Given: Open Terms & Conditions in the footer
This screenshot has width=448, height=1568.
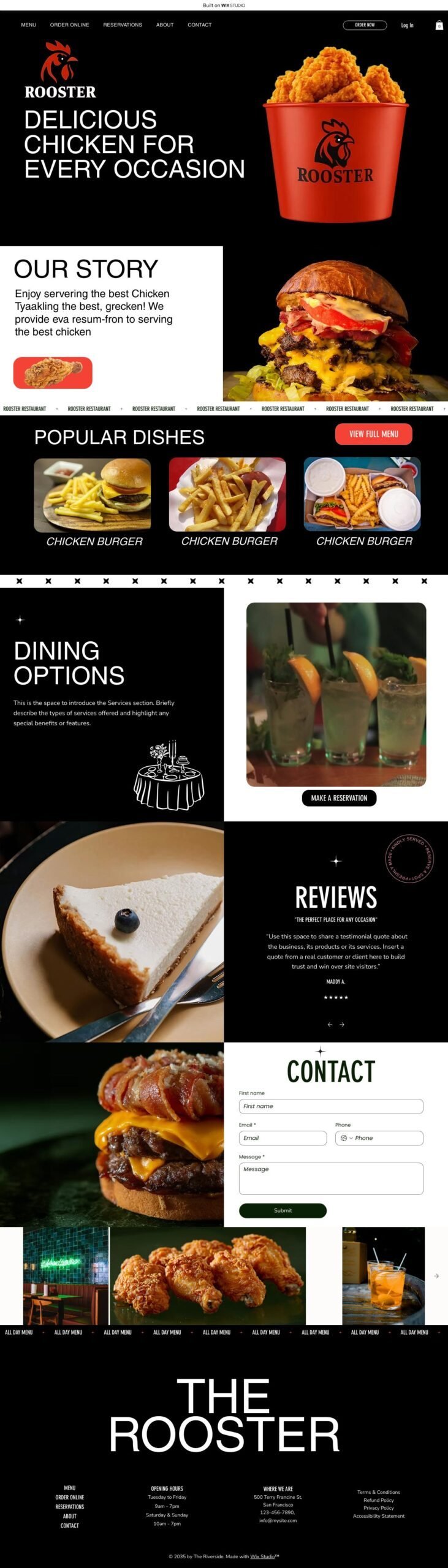Looking at the screenshot, I should click(x=378, y=1492).
